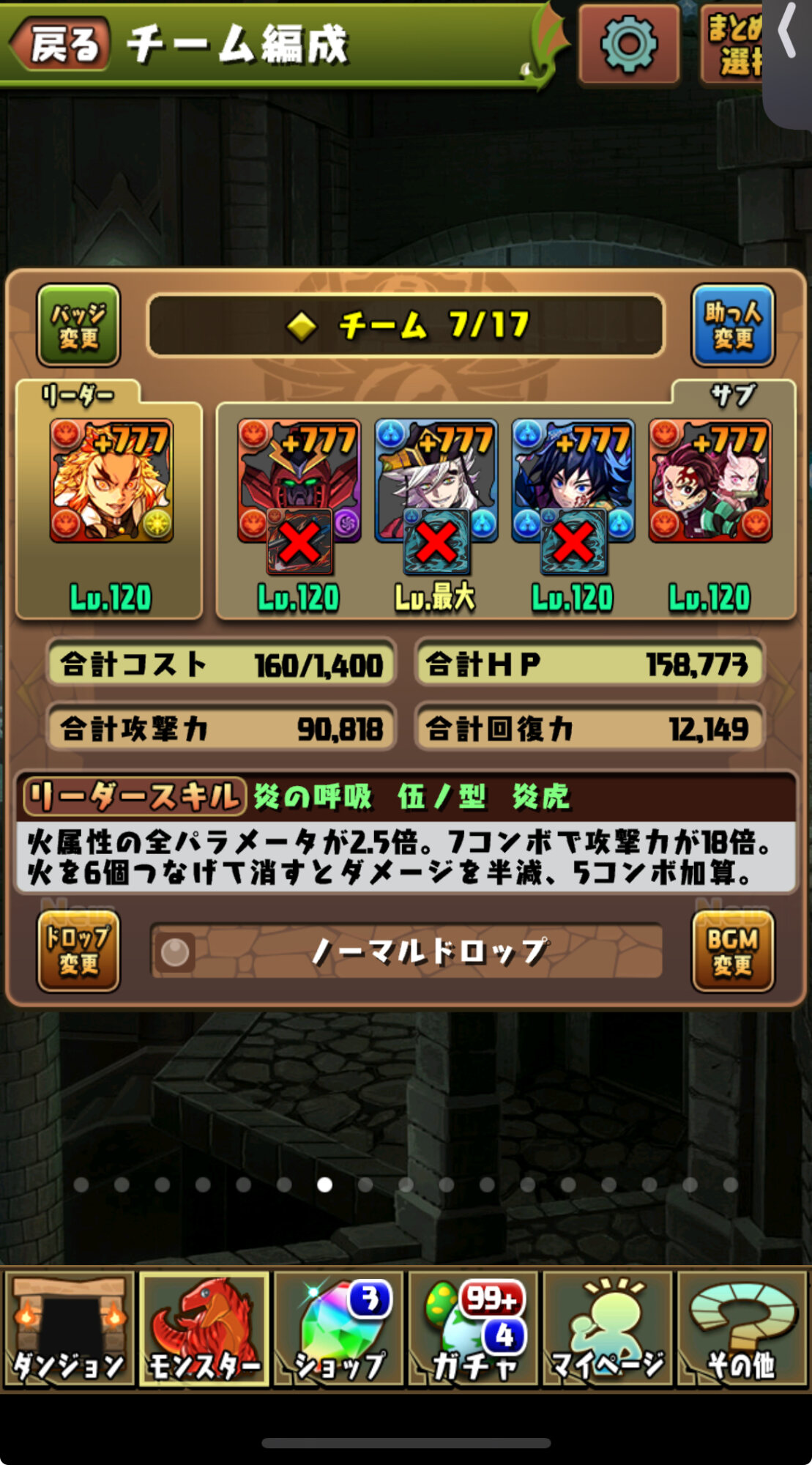Tap the チーム 7/17 team name bar

coord(406,325)
